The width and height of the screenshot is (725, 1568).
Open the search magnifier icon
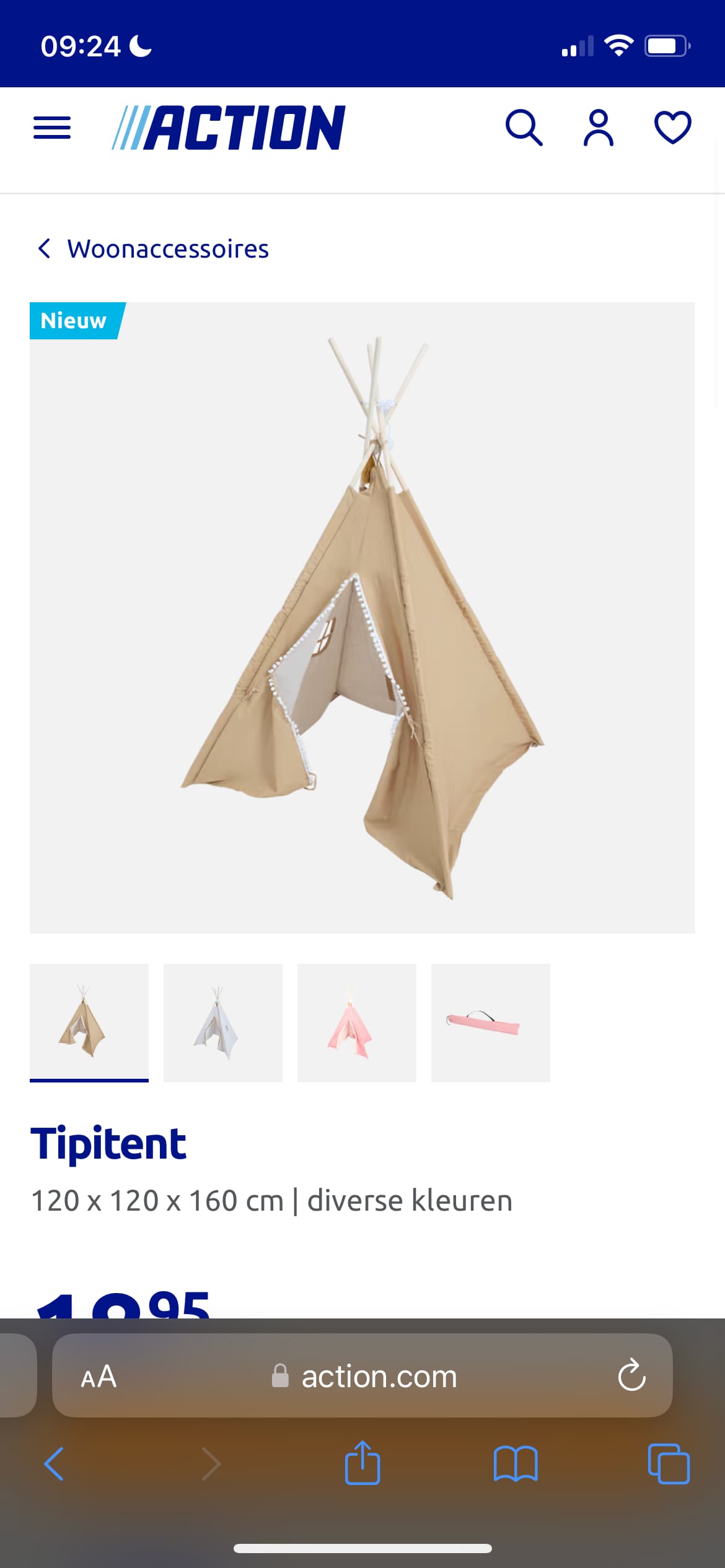pos(524,128)
